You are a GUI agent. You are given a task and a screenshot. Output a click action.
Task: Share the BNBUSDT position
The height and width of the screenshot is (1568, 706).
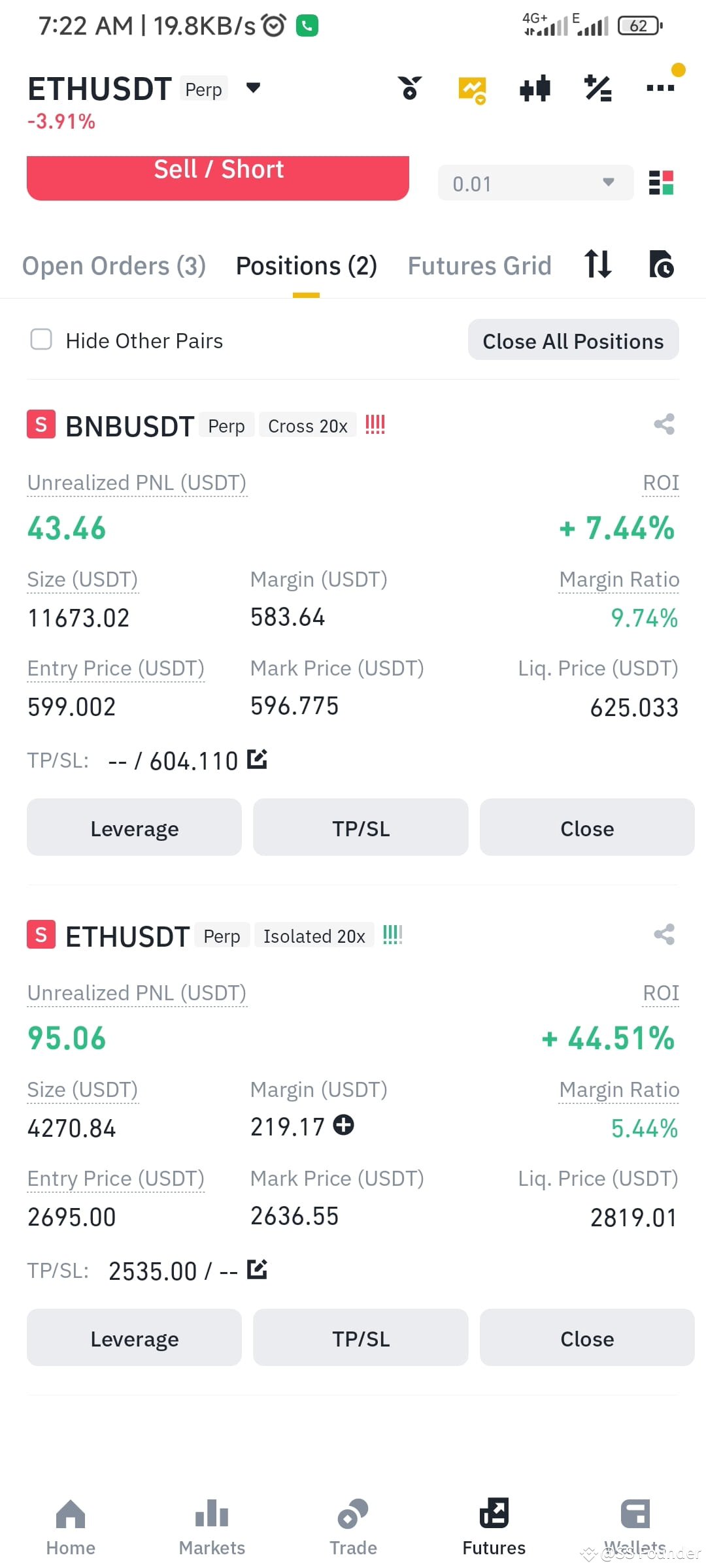click(x=664, y=425)
